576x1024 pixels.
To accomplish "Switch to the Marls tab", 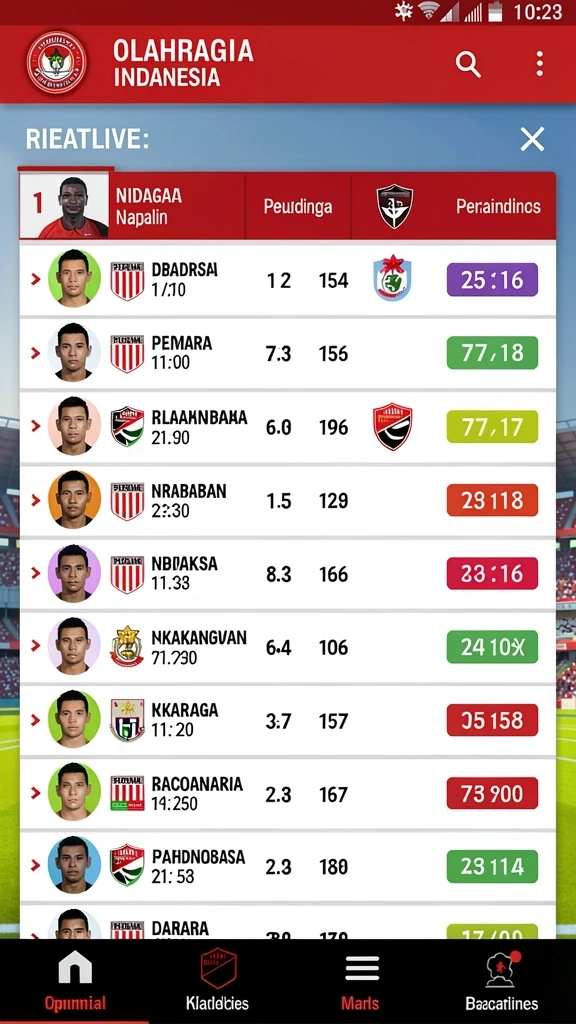I will [361, 982].
